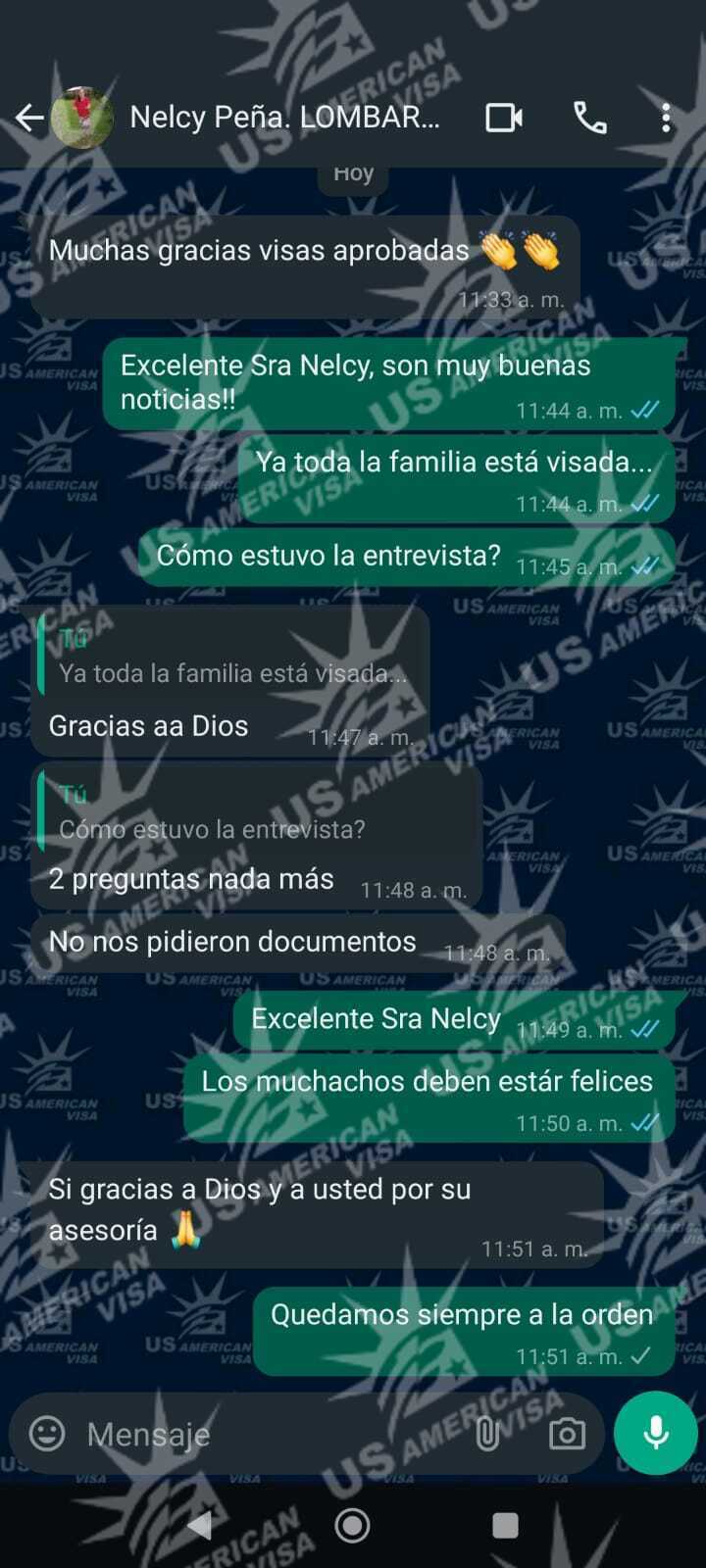706x1568 pixels.
Task: Open the emoji picker
Action: click(47, 1434)
